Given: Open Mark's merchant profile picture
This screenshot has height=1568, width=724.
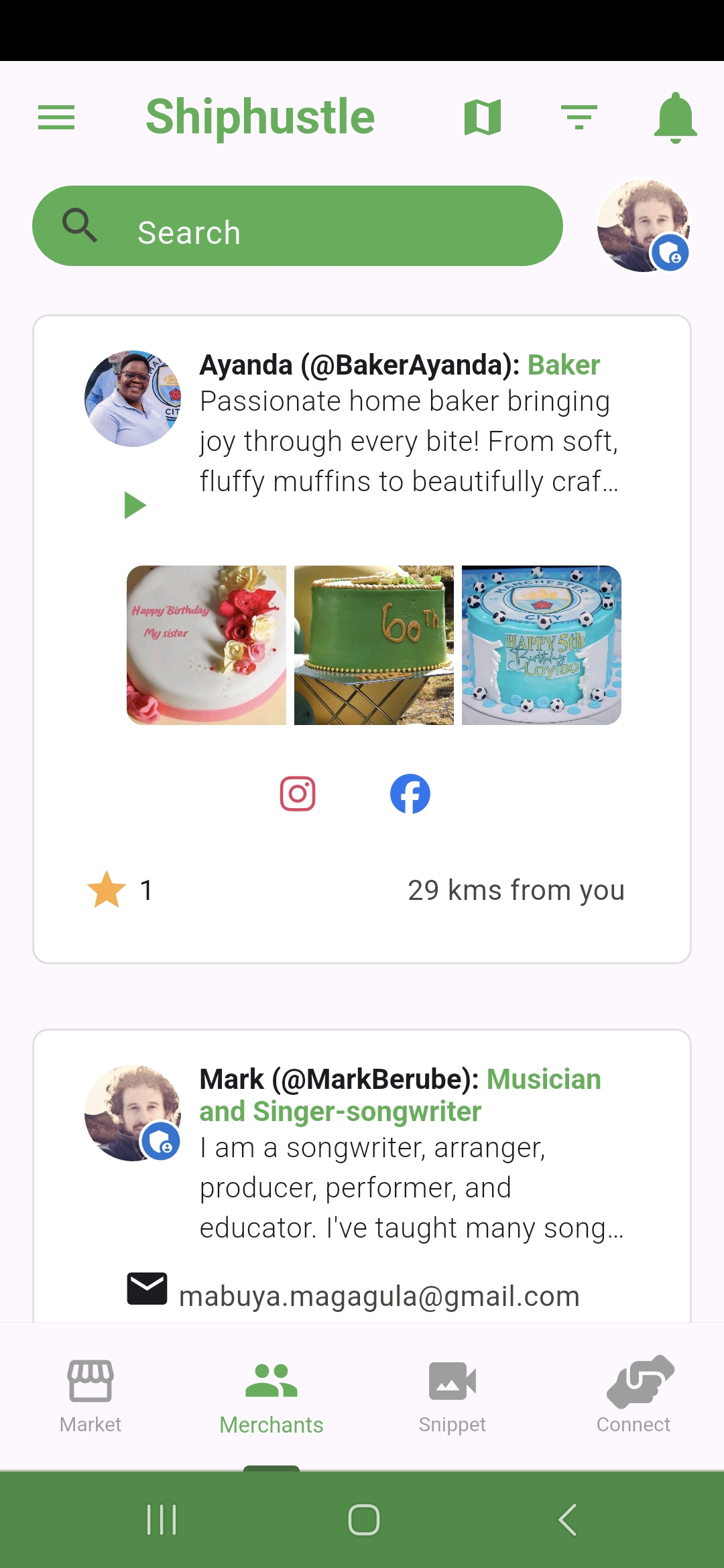Looking at the screenshot, I should point(133,1113).
